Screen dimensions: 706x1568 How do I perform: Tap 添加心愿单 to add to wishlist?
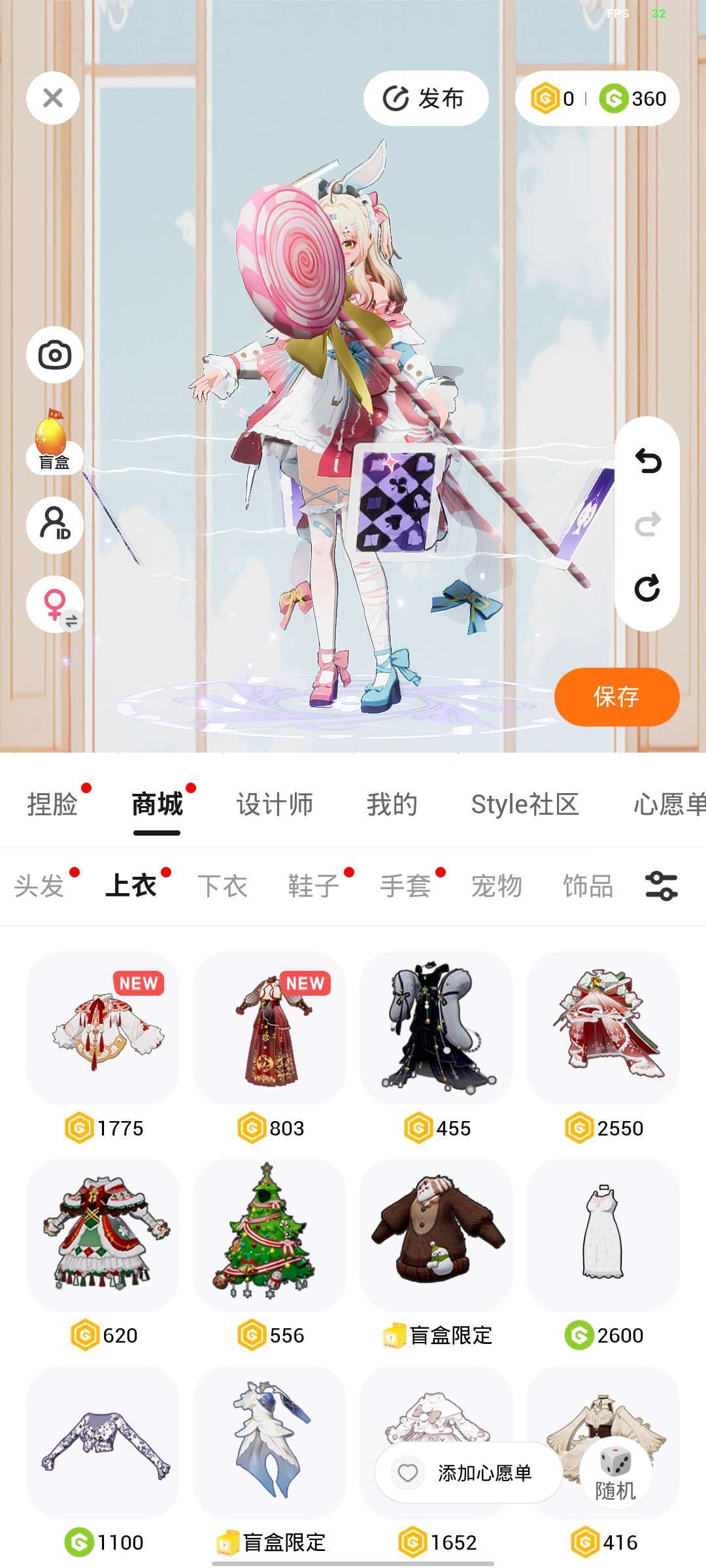click(x=468, y=1473)
